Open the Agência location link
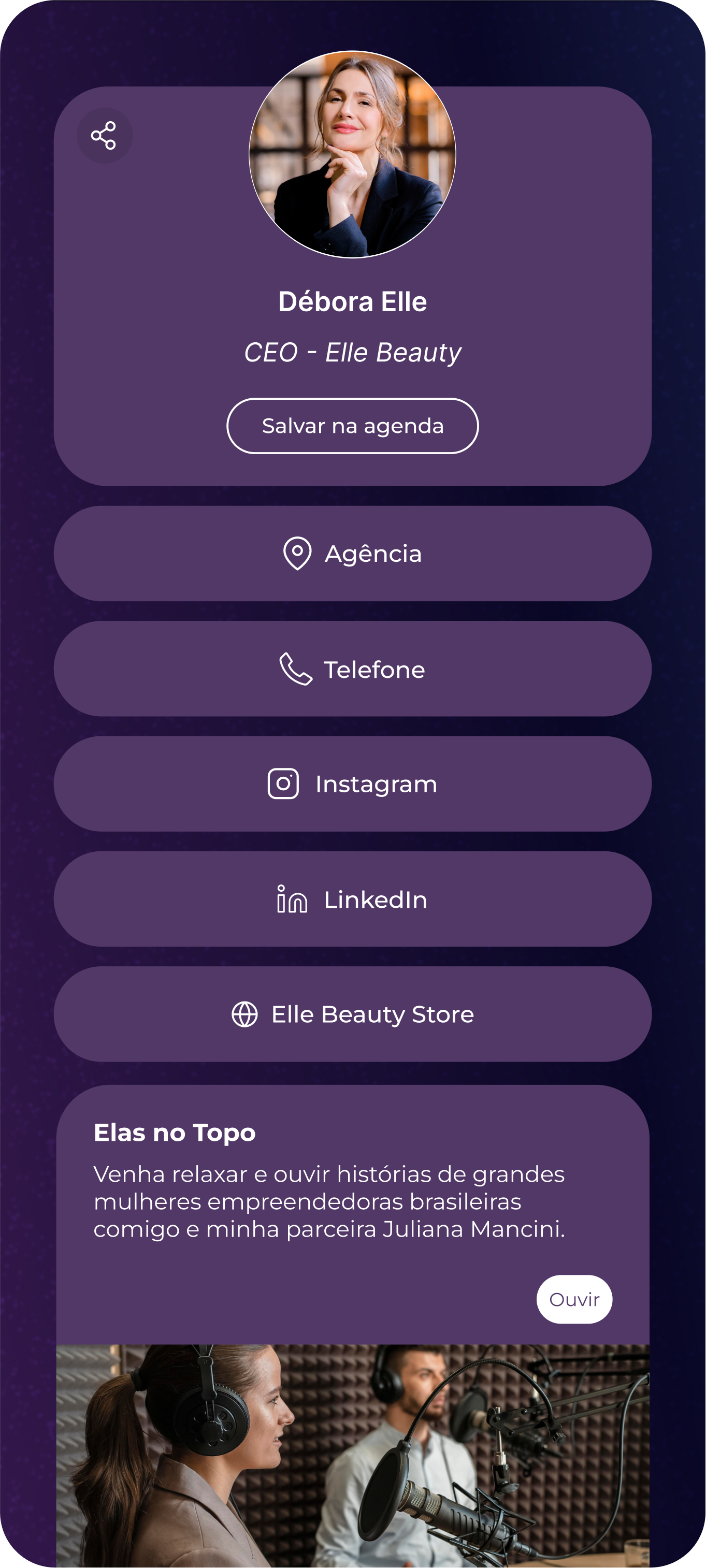The width and height of the screenshot is (706, 1568). pyautogui.click(x=352, y=553)
